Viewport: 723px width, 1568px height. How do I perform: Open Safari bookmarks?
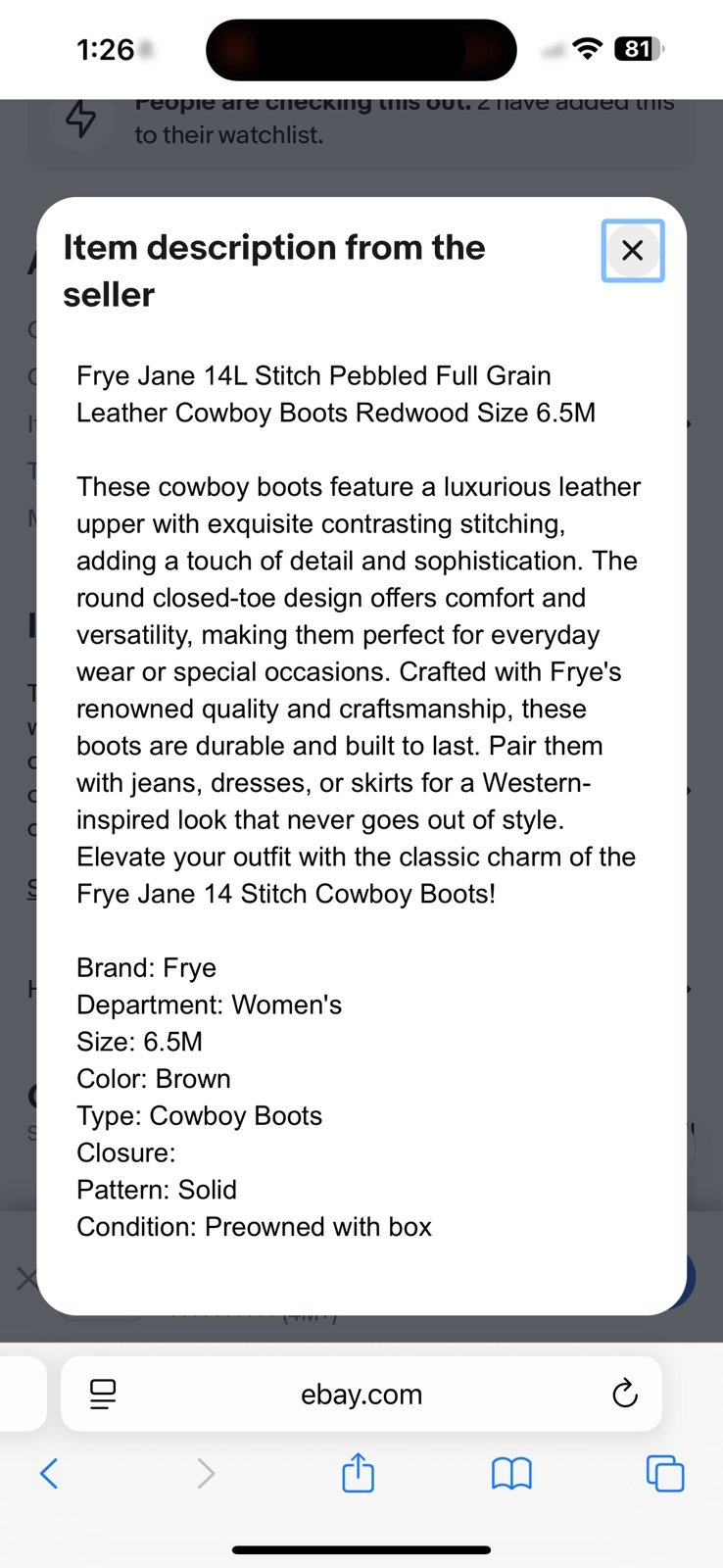tap(511, 1473)
